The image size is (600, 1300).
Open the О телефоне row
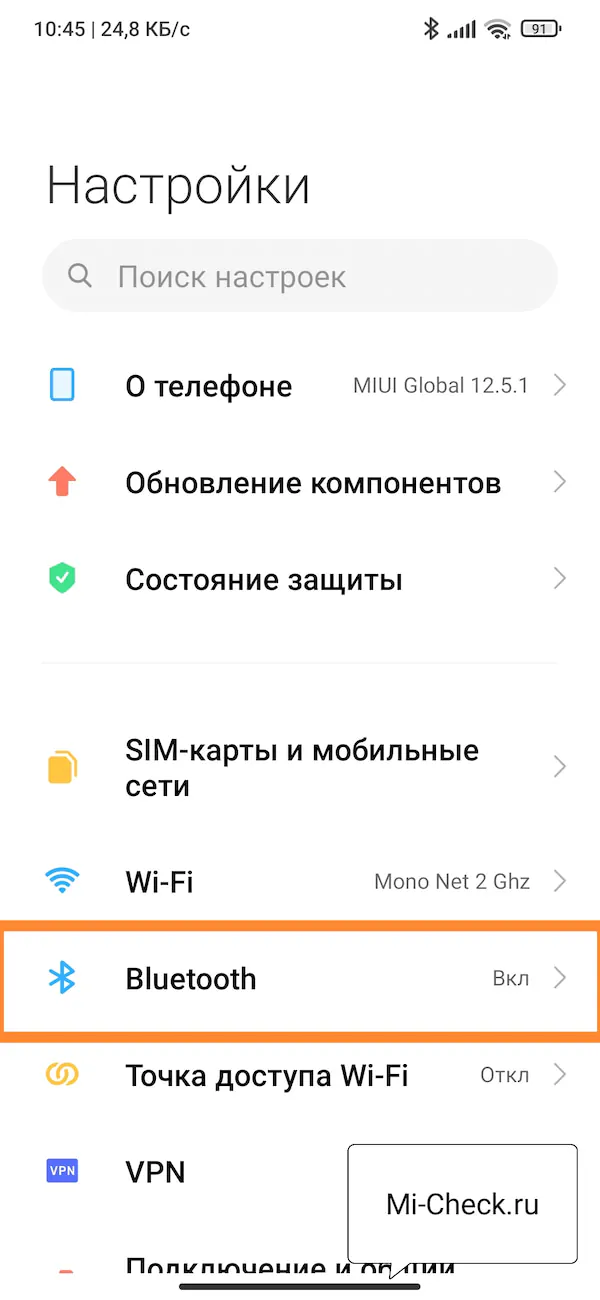click(300, 385)
